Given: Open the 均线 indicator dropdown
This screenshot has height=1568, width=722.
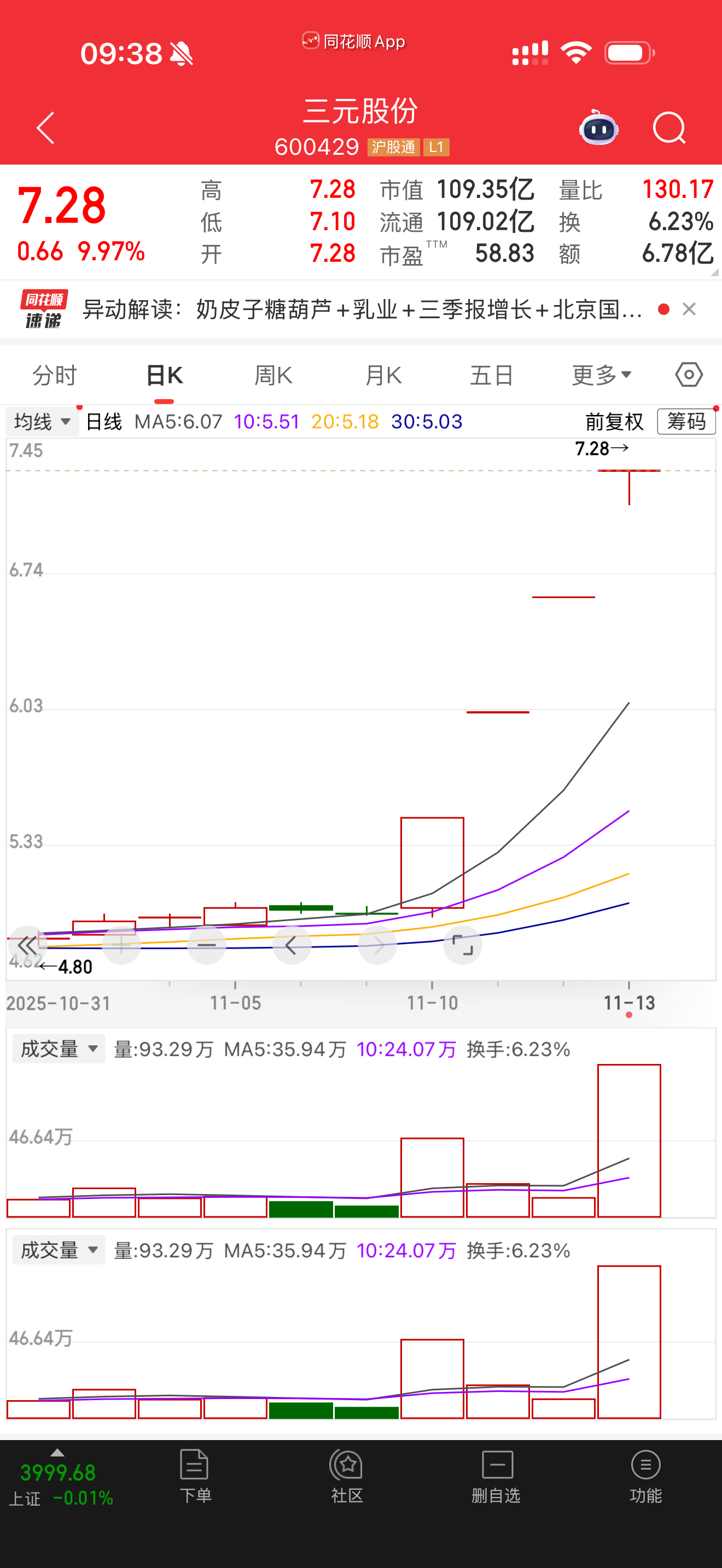Looking at the screenshot, I should [42, 421].
